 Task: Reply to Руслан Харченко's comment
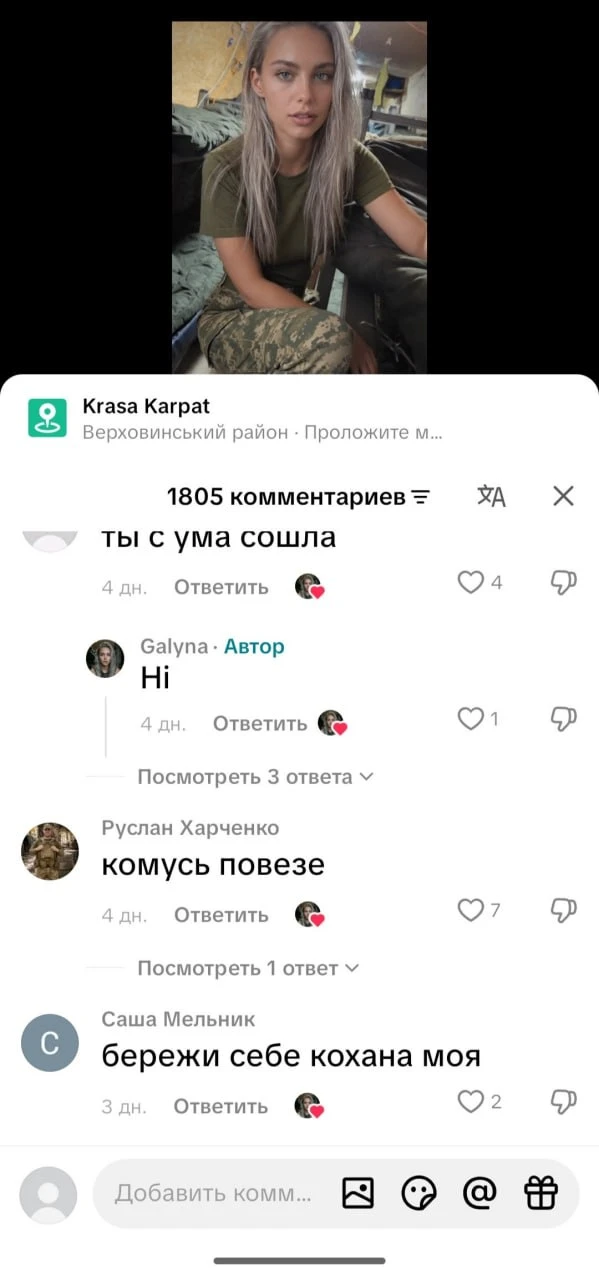coord(221,915)
